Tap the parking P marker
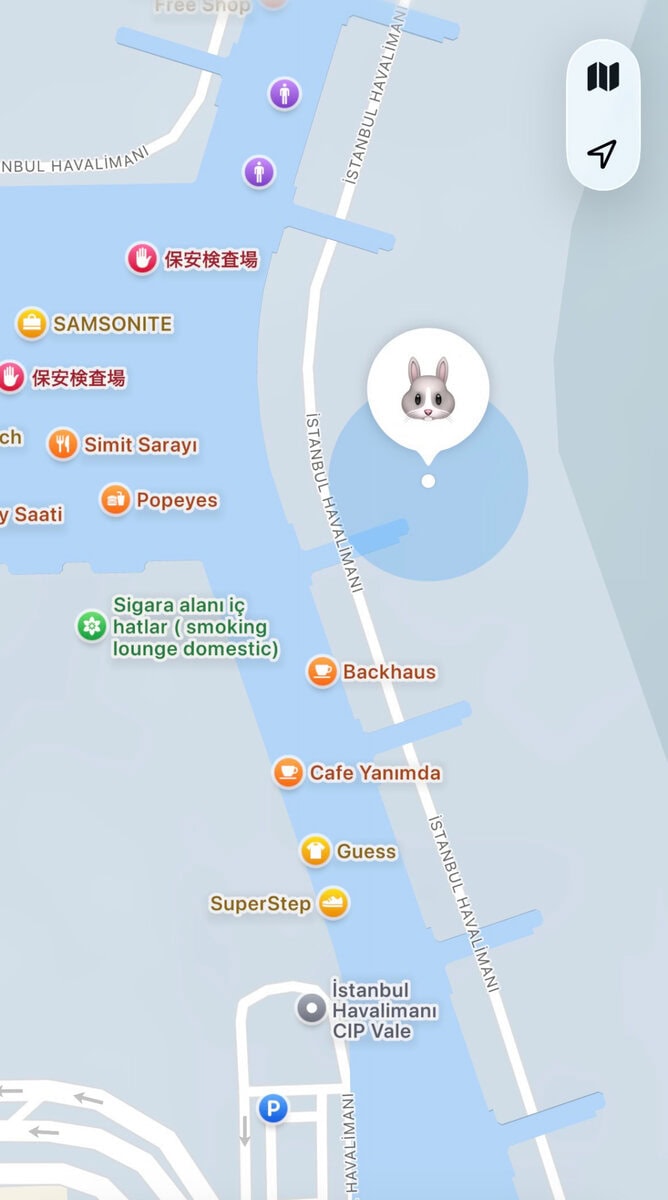The image size is (668, 1200). 272,1108
